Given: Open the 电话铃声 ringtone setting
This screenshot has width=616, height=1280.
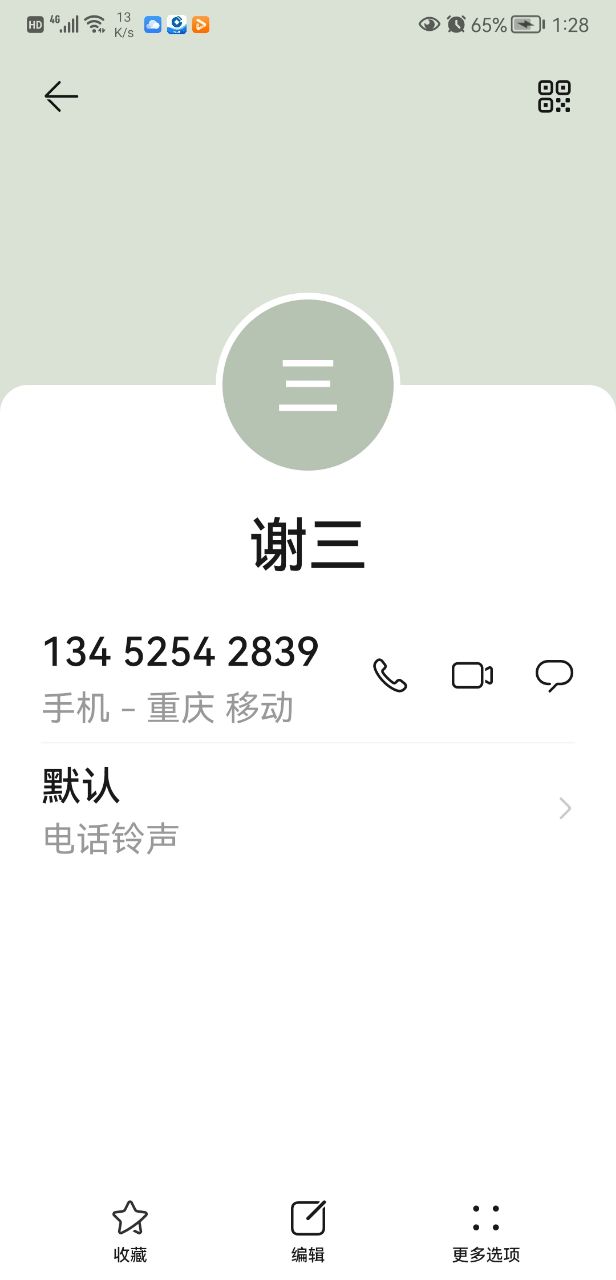Looking at the screenshot, I should 307,810.
